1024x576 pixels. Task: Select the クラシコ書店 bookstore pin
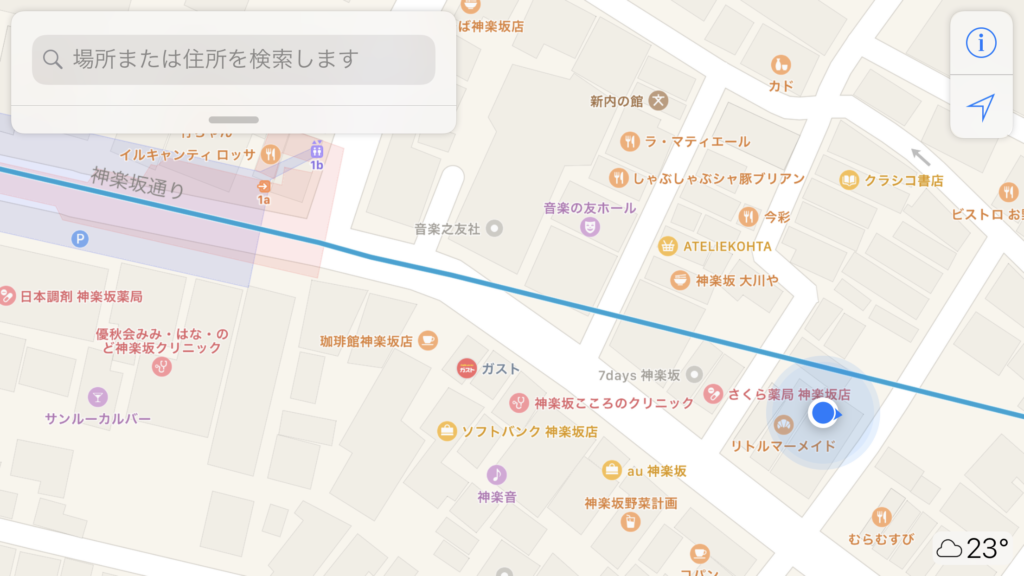tap(849, 180)
